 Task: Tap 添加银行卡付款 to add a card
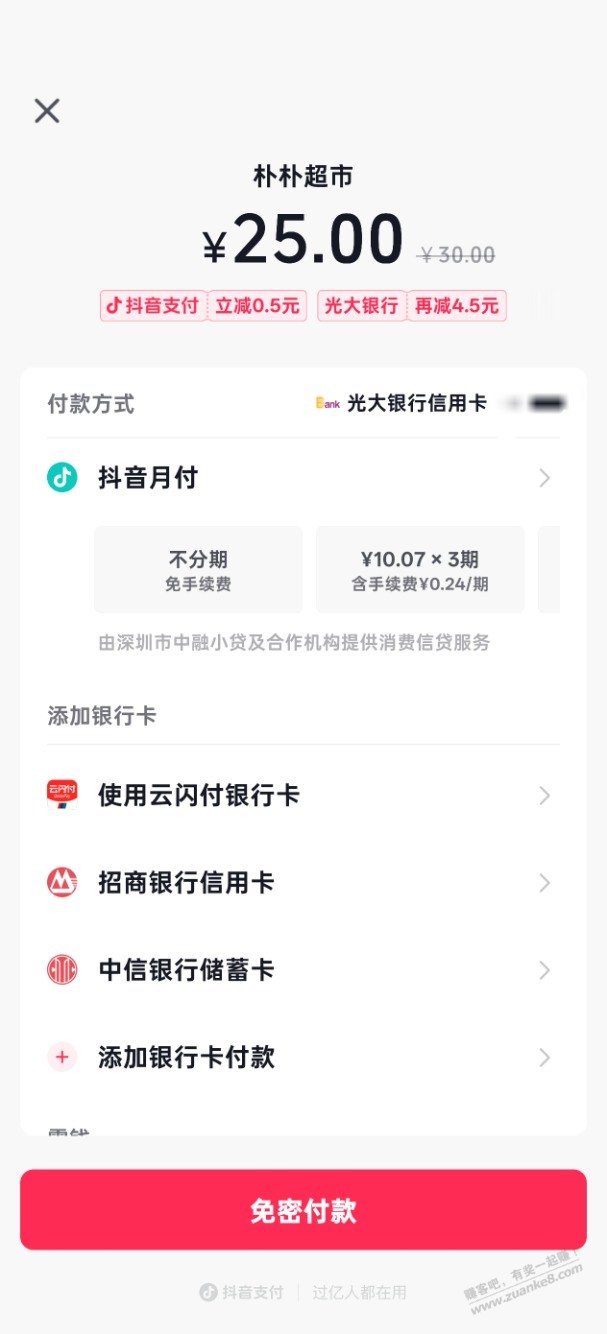[x=300, y=1057]
